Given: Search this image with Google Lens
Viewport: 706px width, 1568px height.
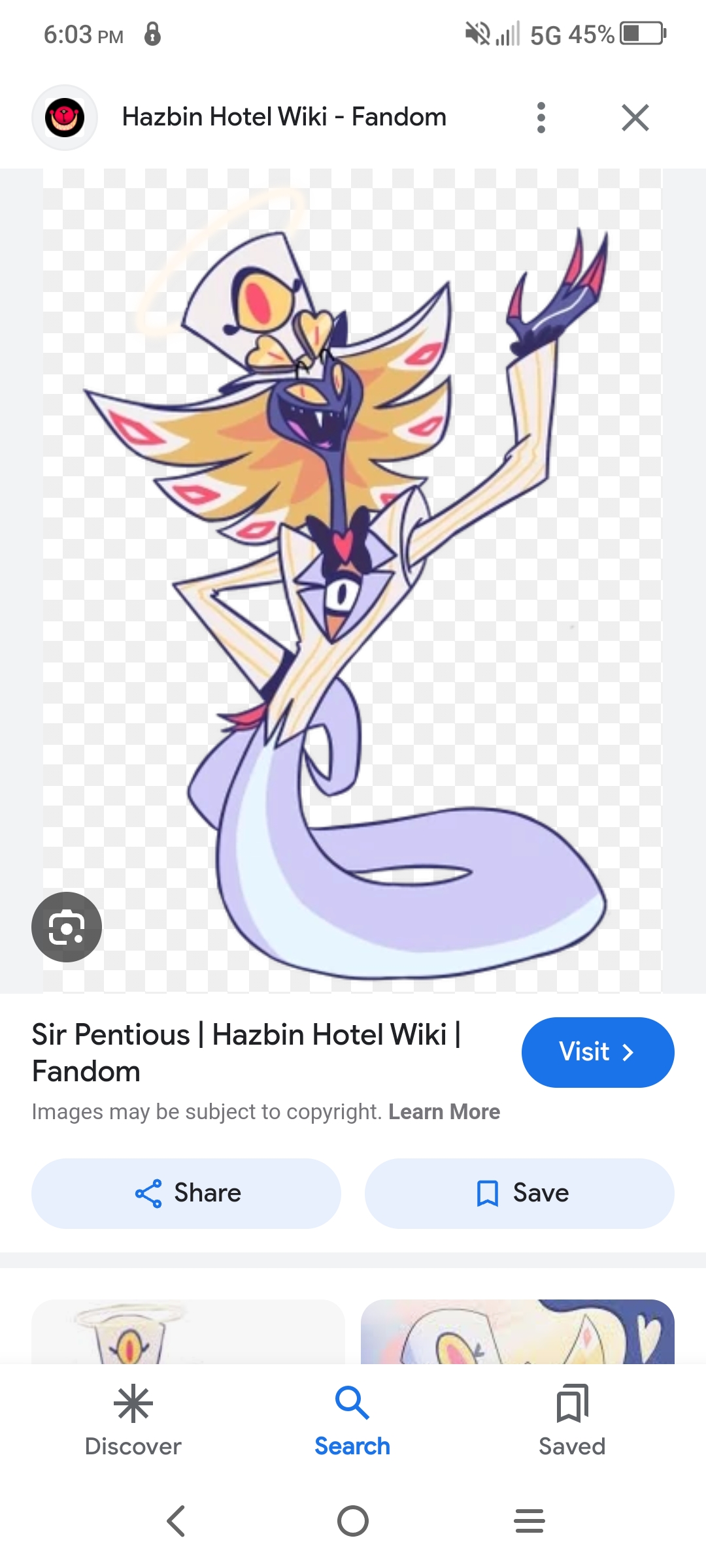Looking at the screenshot, I should (x=67, y=926).
